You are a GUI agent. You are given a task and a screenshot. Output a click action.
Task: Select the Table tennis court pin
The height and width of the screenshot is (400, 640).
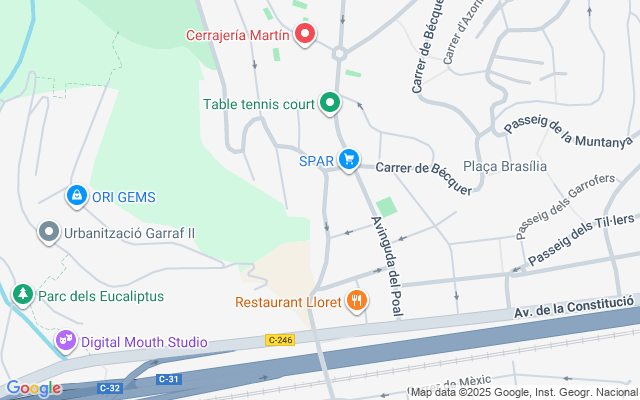330,103
